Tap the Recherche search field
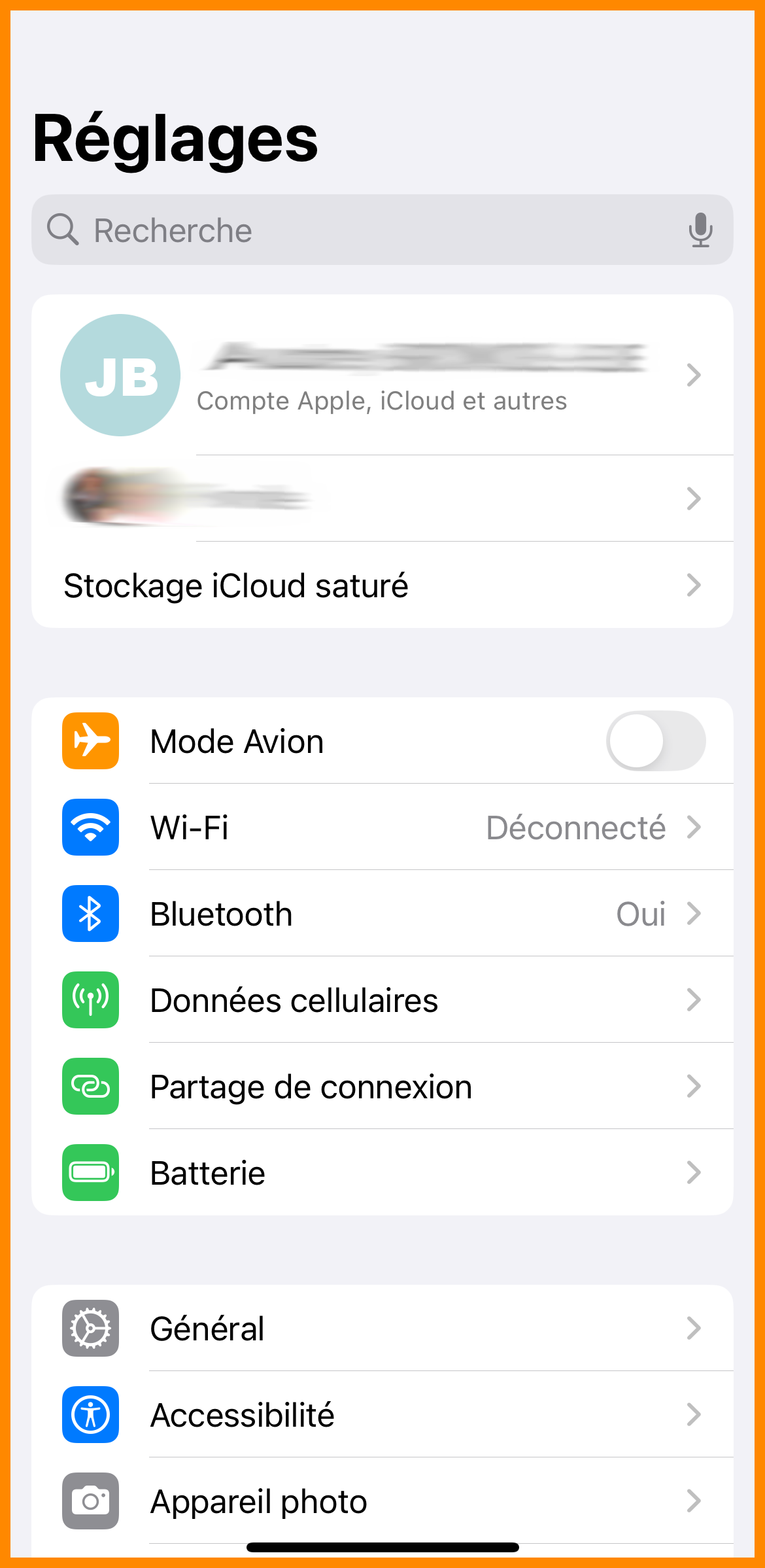Image resolution: width=765 pixels, height=1568 pixels. tap(366, 230)
